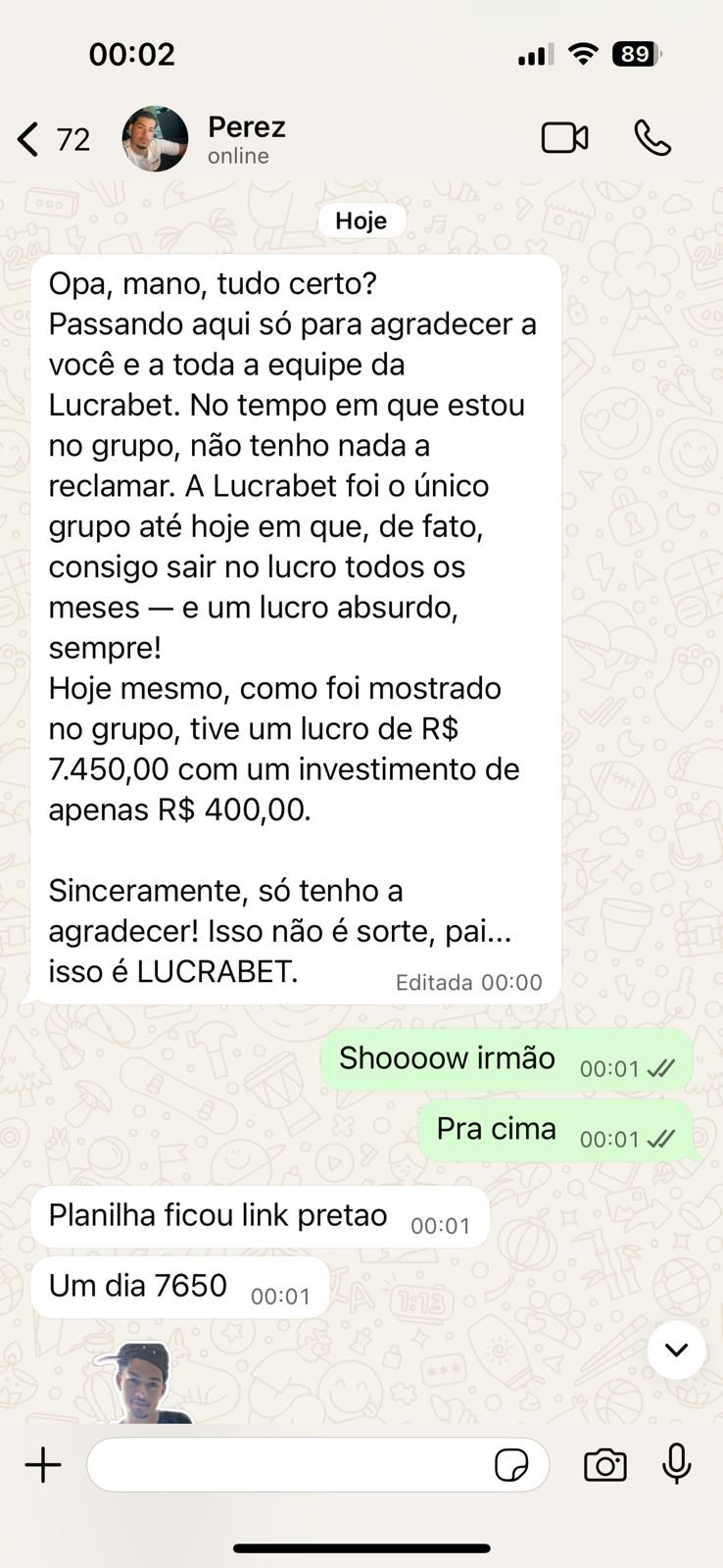Go back using the left chevron
The image size is (723, 1568).
(26, 138)
